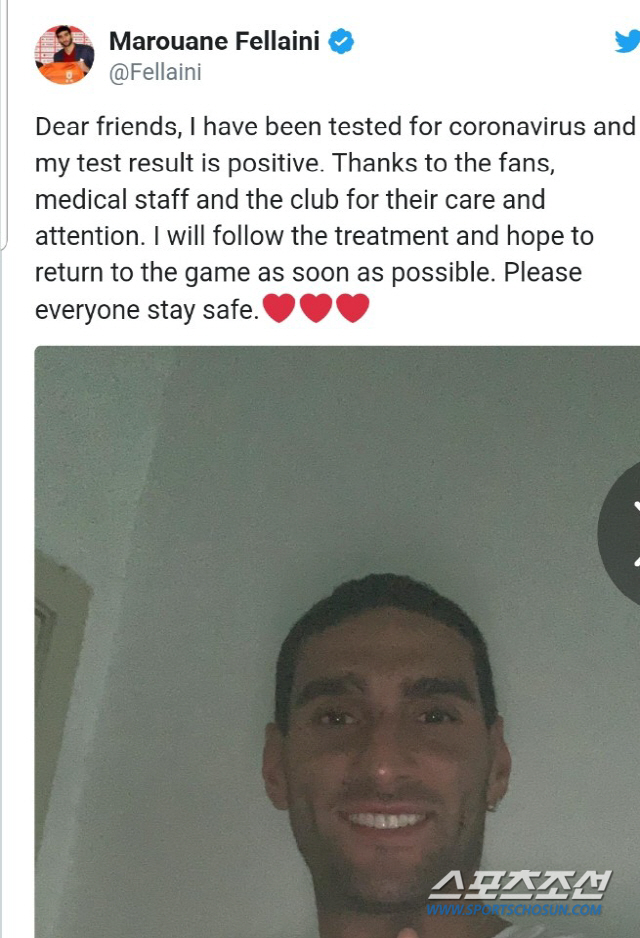Screen dimensions: 640x938
Task: Open Marouane Fellaini's profile picture
Action: [x=64, y=55]
